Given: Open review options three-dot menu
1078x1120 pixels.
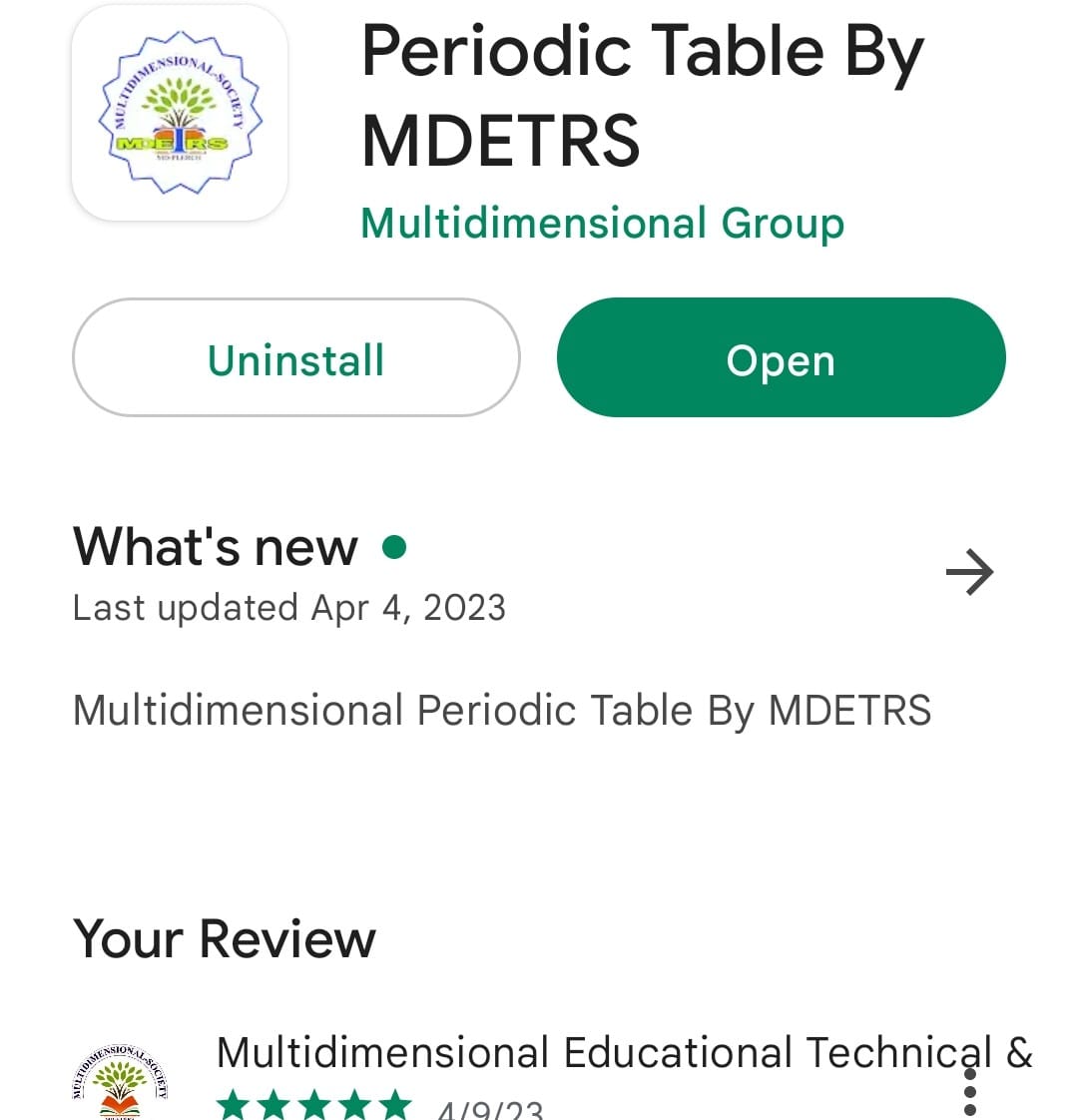Looking at the screenshot, I should (969, 1092).
